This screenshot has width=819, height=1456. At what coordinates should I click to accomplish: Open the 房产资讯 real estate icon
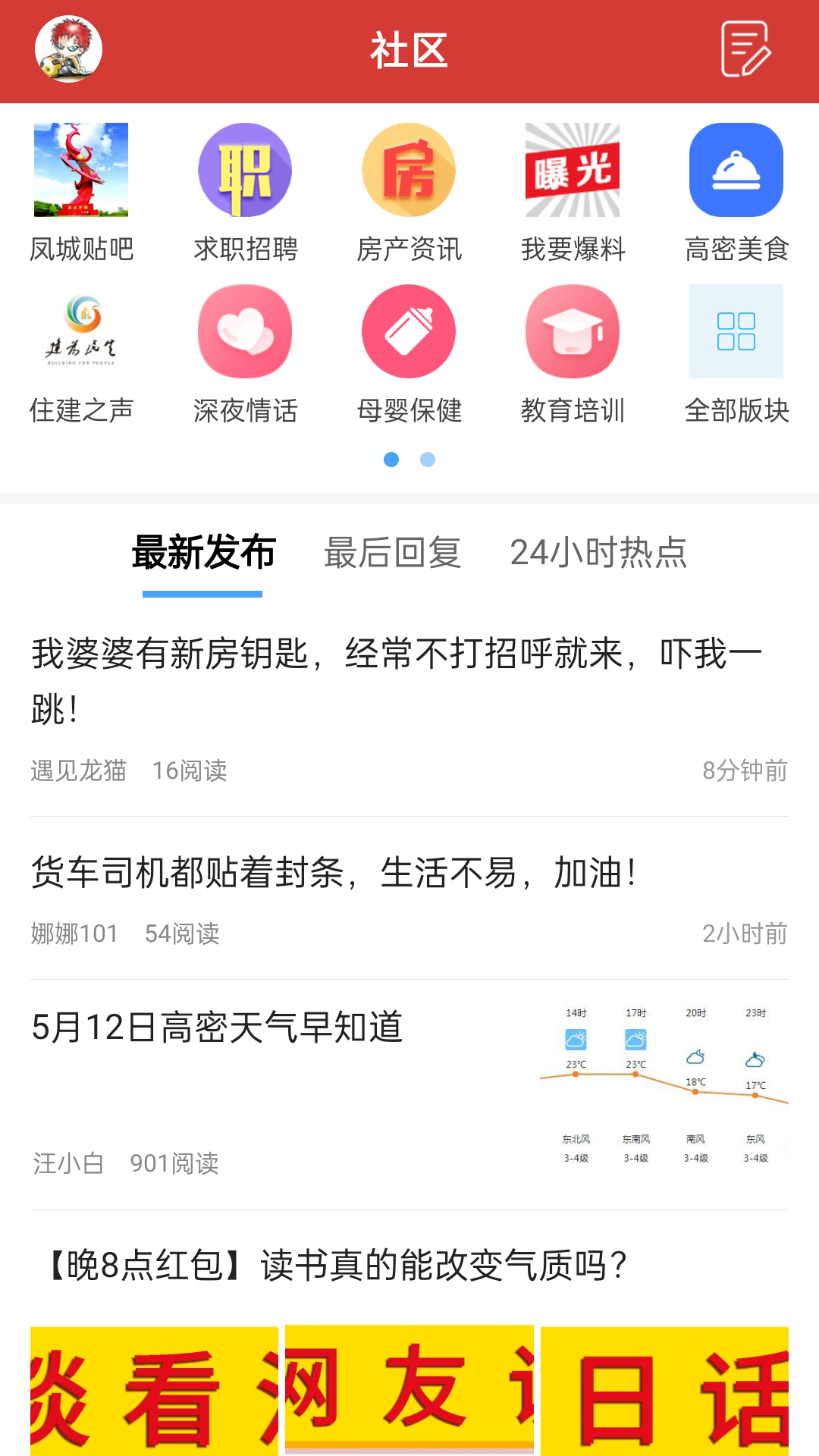[x=408, y=170]
